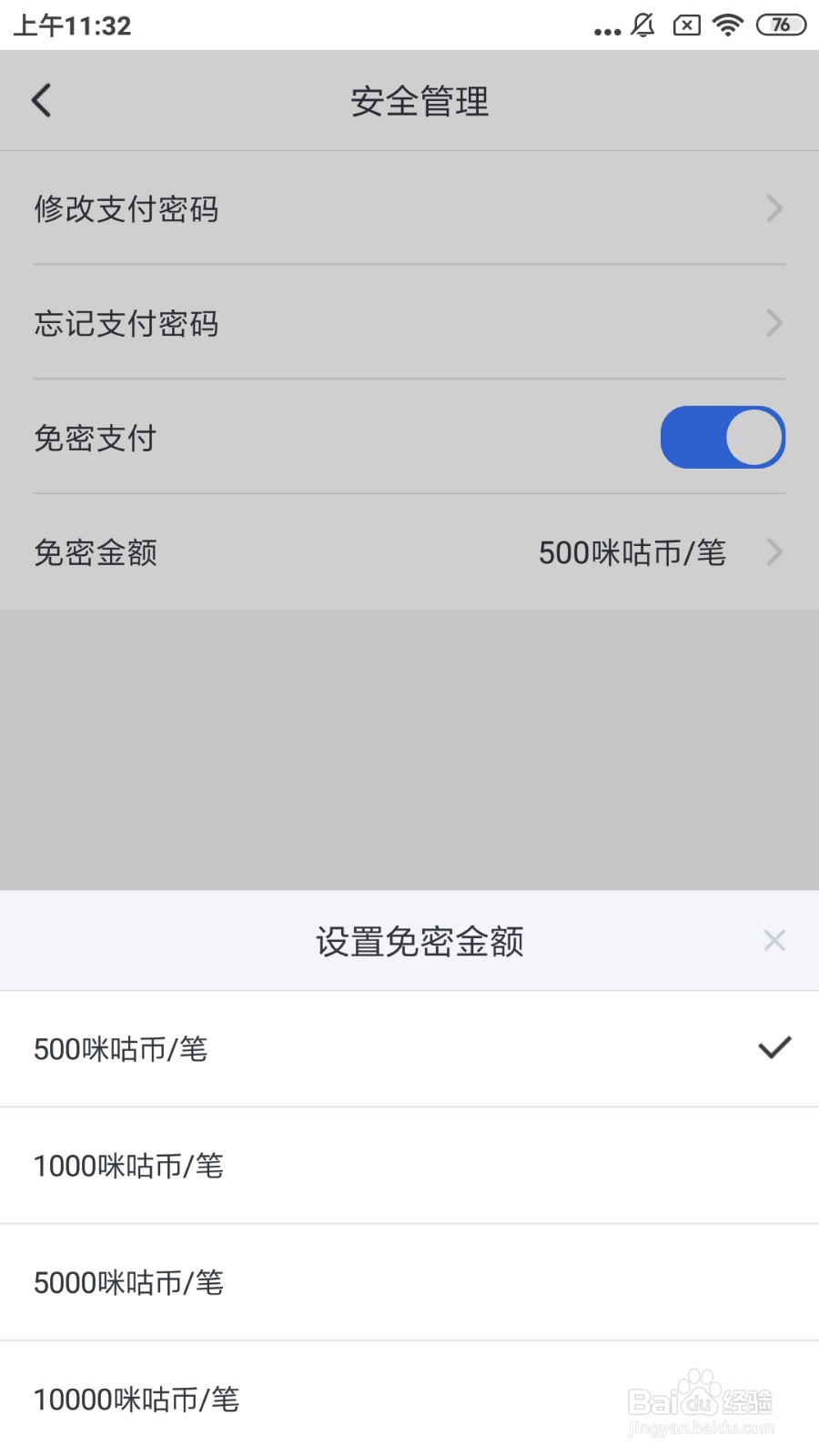Tap the X to close 设置免密金额 sheet
819x1456 pixels.
click(x=774, y=940)
